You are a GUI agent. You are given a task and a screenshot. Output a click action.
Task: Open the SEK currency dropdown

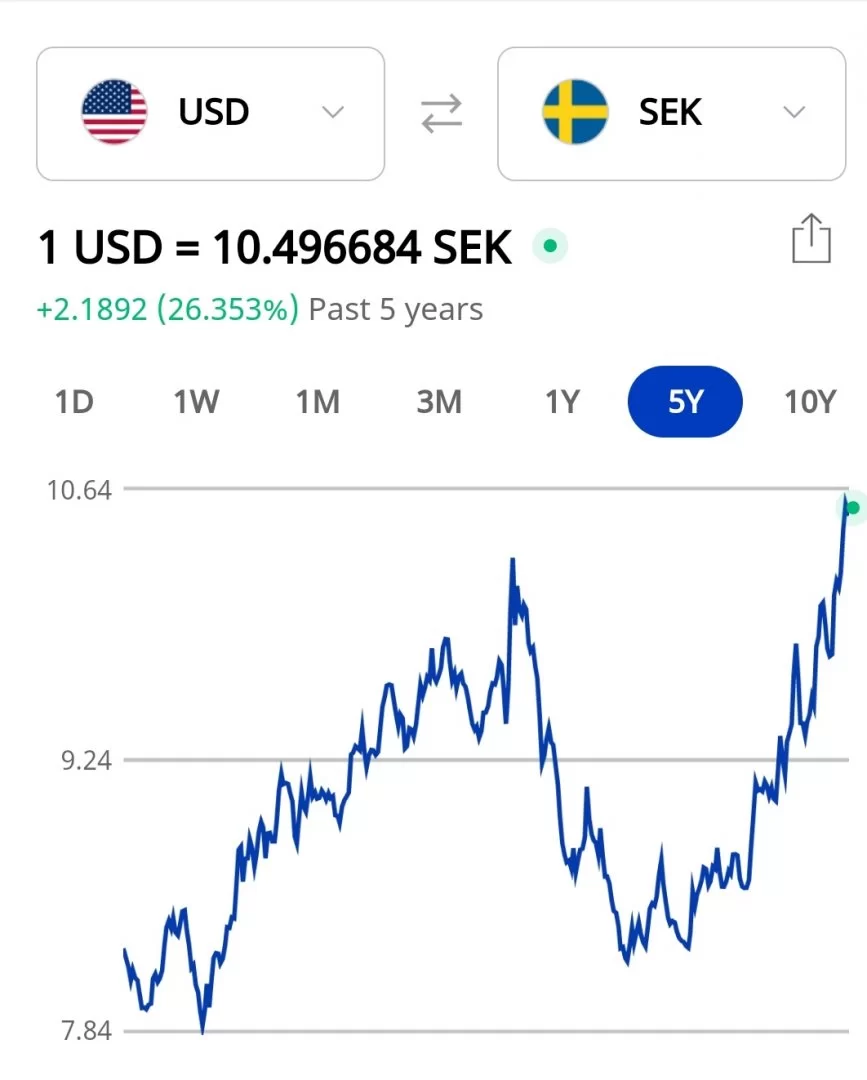pyautogui.click(x=671, y=114)
